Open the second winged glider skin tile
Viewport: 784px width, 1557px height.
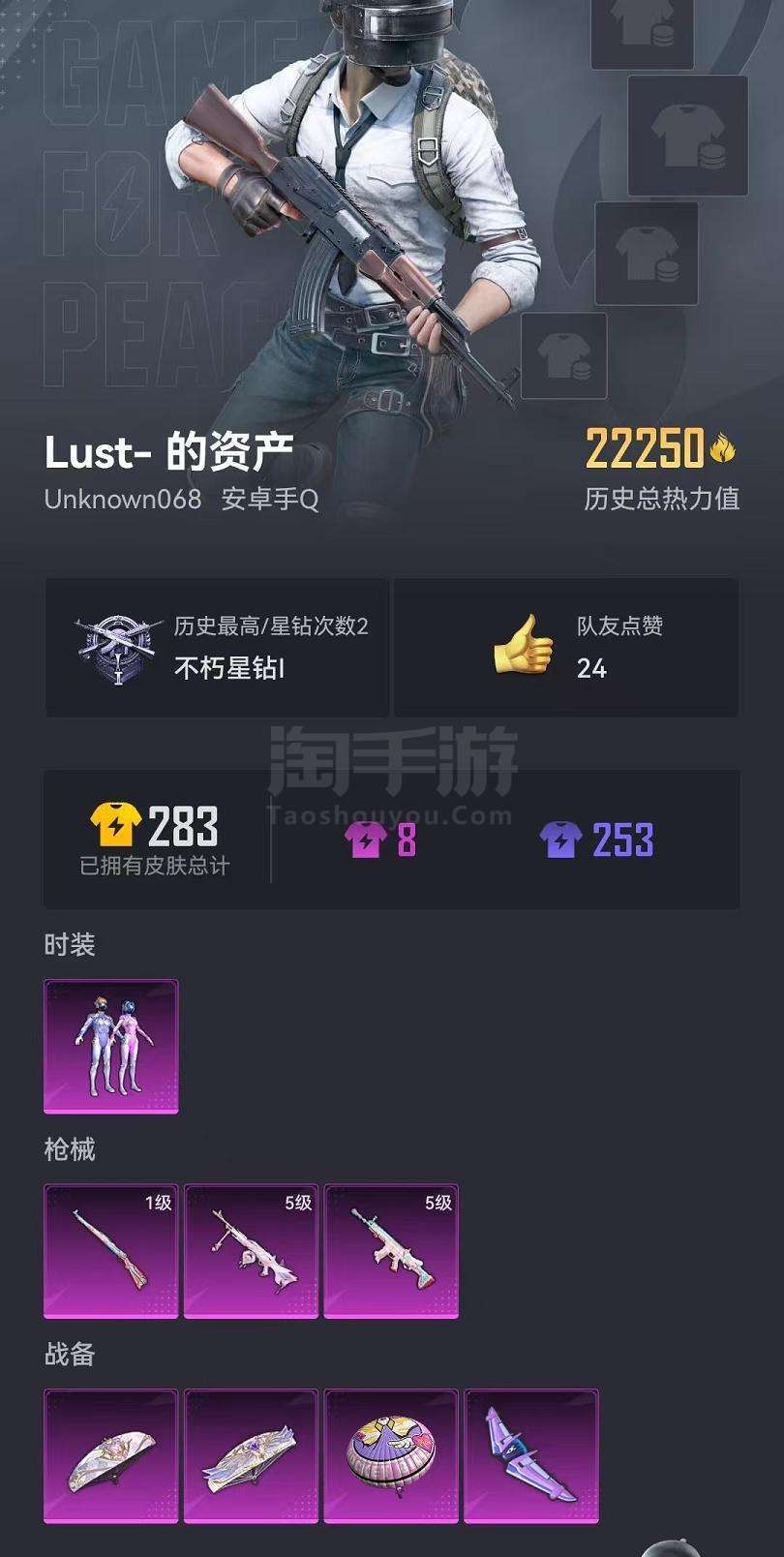coord(252,1455)
